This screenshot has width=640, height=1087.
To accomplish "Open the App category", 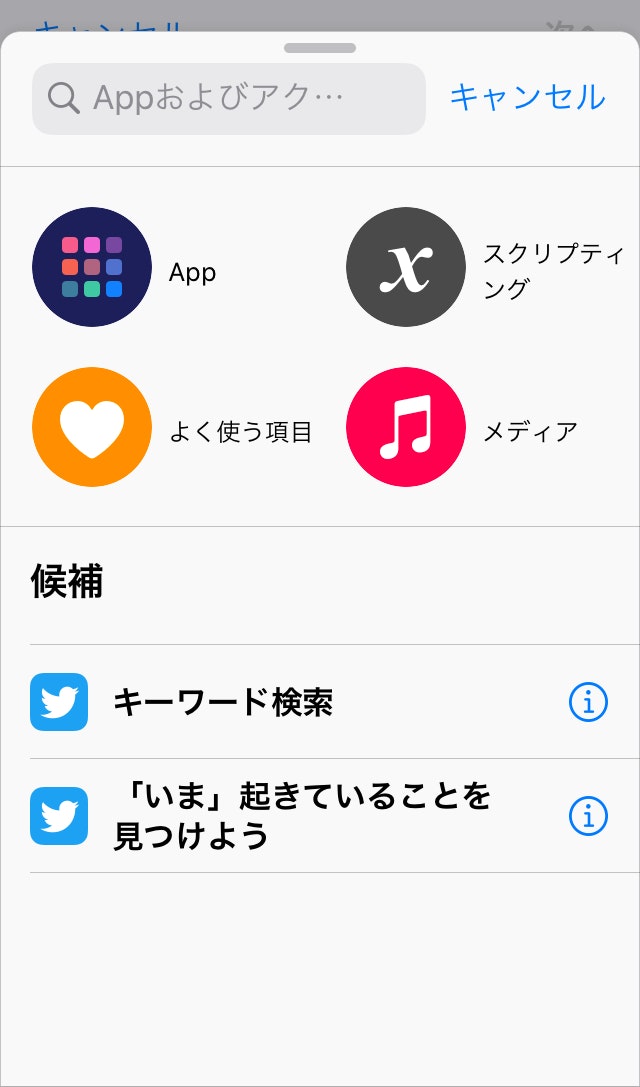I will (92, 267).
